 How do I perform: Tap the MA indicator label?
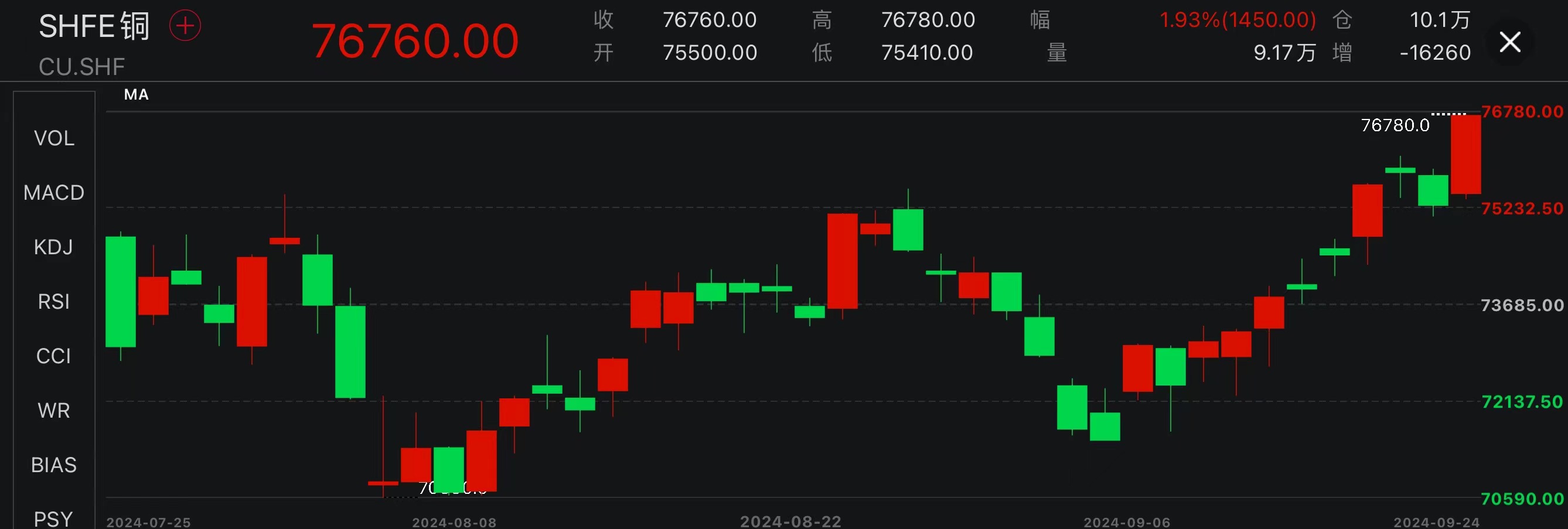click(x=137, y=94)
